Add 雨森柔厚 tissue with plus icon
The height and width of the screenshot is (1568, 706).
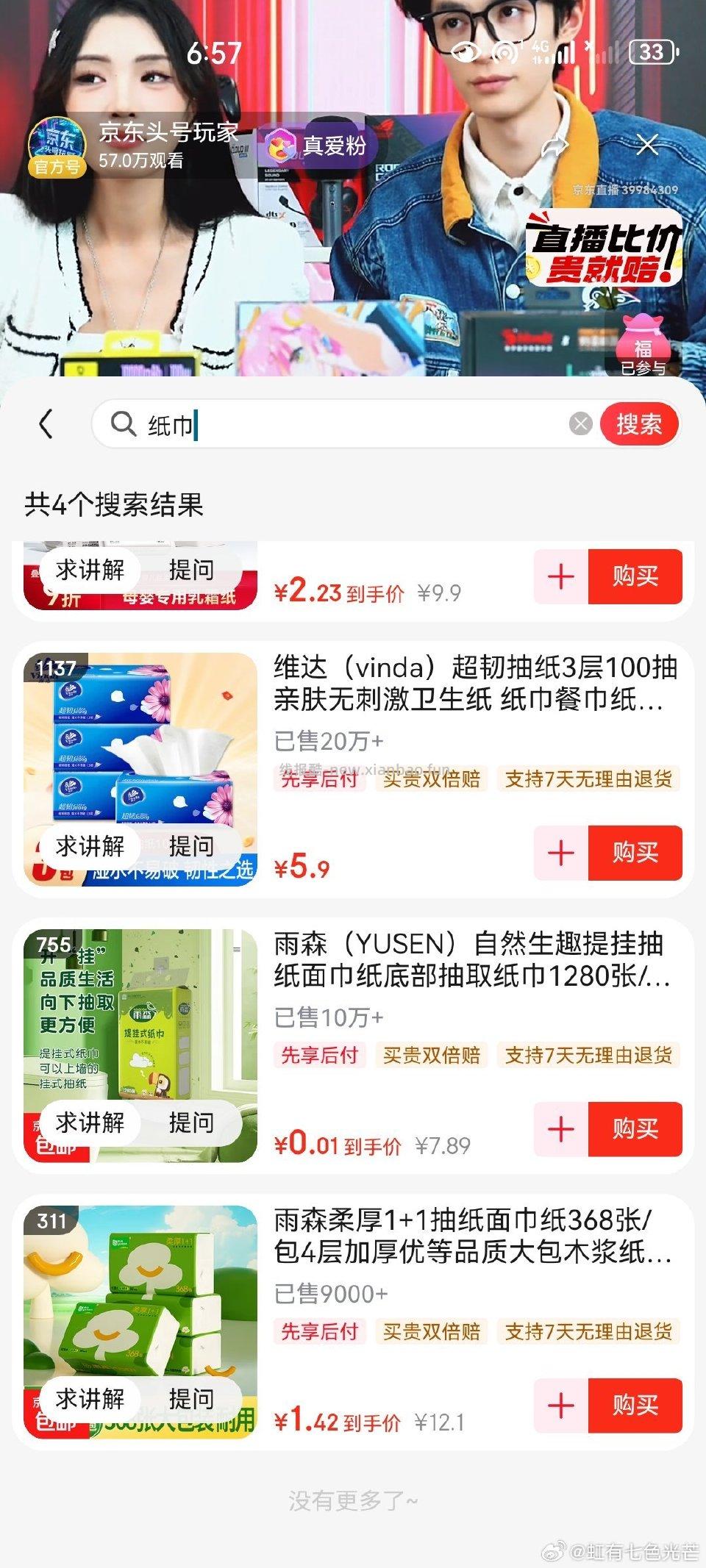click(x=560, y=1406)
